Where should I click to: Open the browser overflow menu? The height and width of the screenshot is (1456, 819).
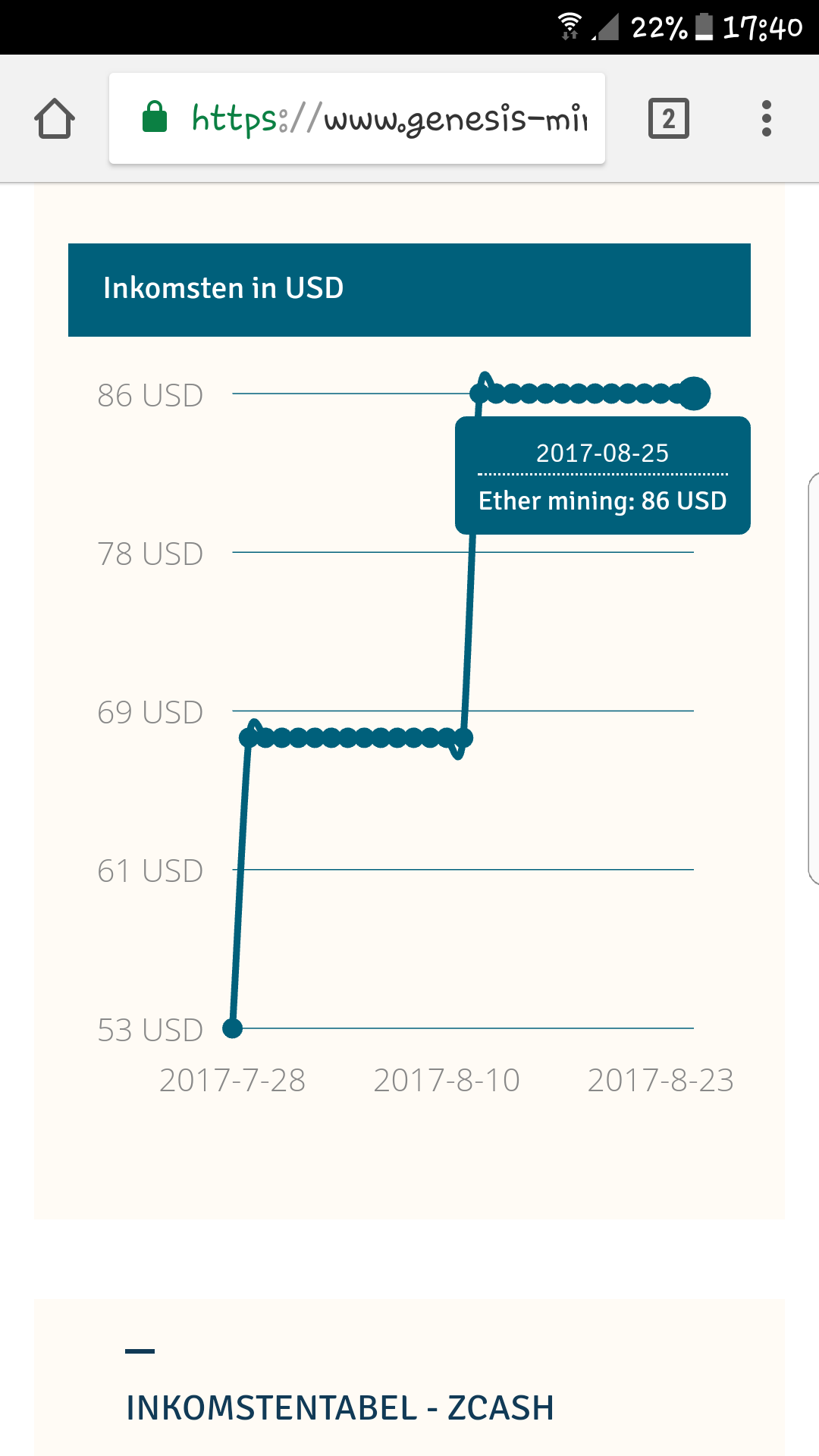coord(766,119)
